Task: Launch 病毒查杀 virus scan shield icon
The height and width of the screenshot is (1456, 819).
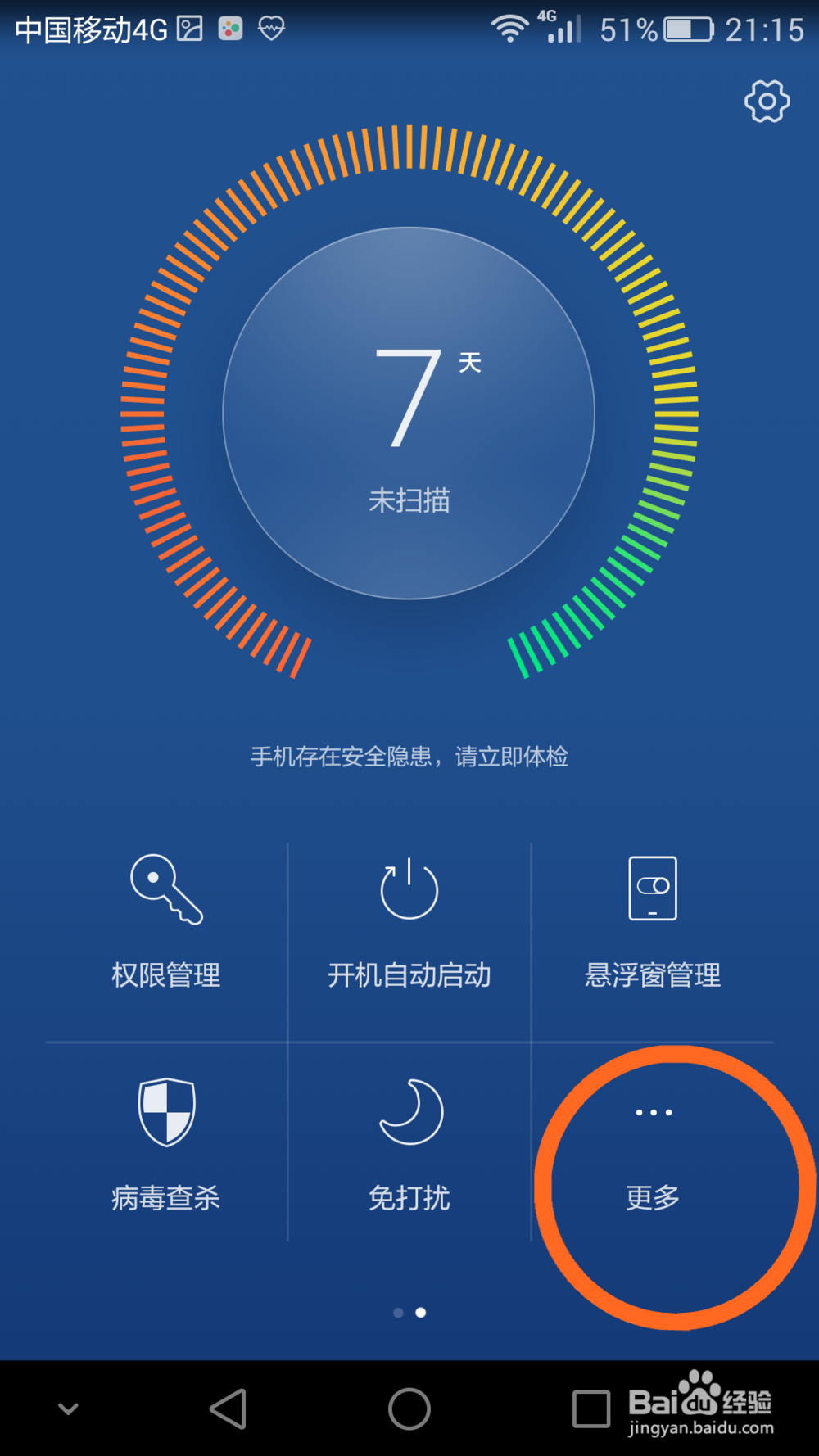Action: (x=165, y=1111)
